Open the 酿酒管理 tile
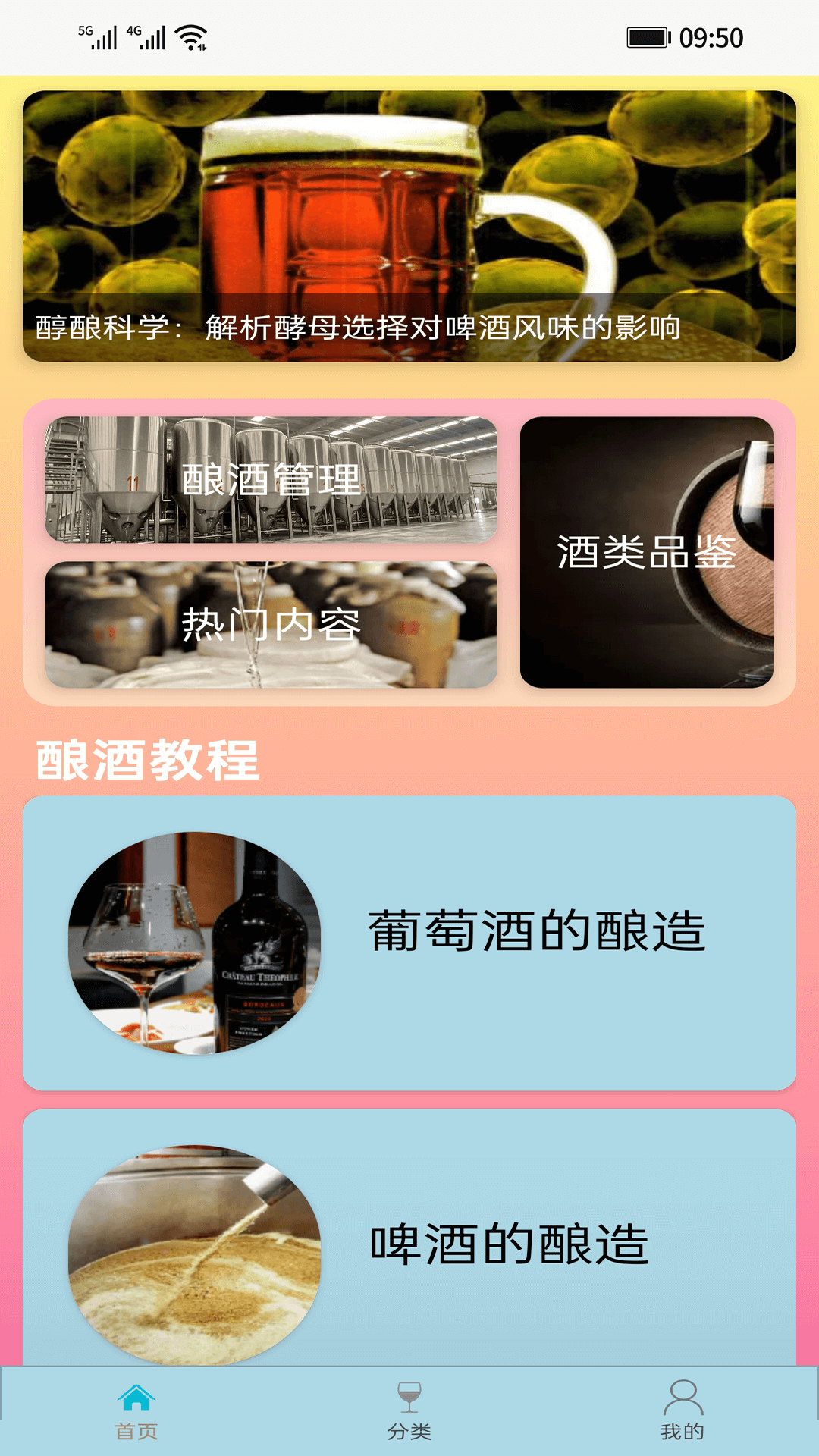The image size is (819, 1456). point(271,479)
